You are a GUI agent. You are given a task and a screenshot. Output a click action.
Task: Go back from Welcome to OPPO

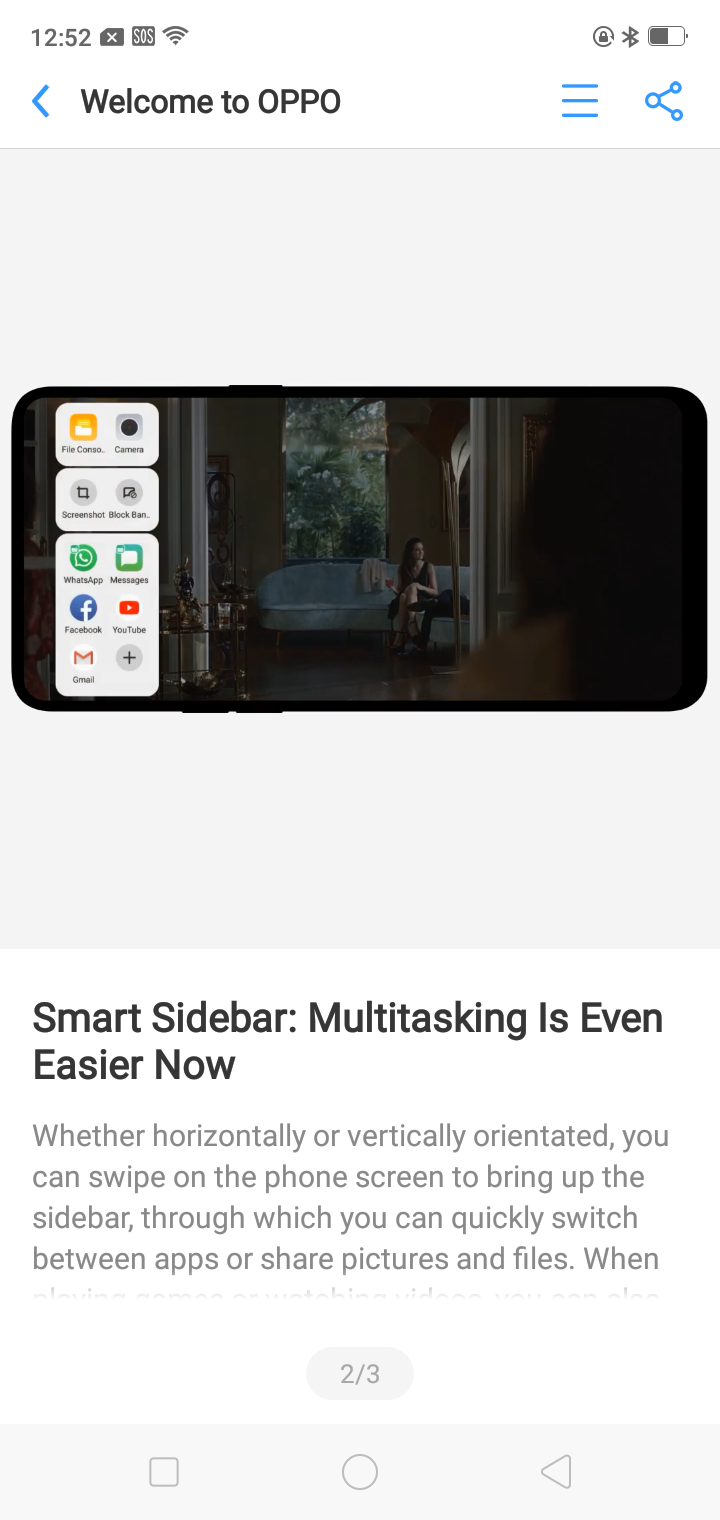[41, 101]
